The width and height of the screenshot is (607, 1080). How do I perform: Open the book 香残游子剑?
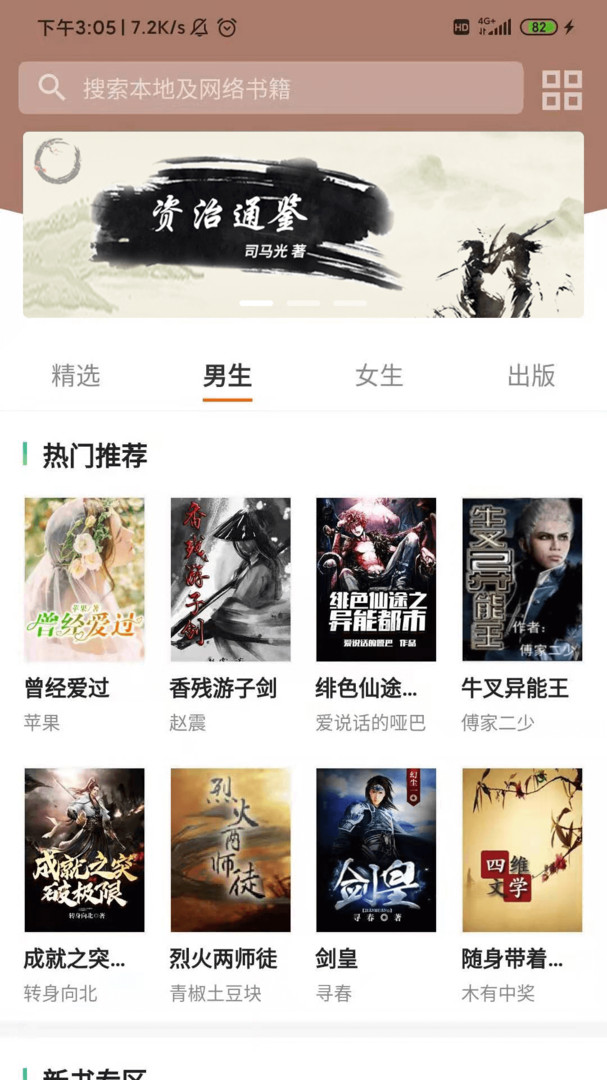pyautogui.click(x=230, y=580)
